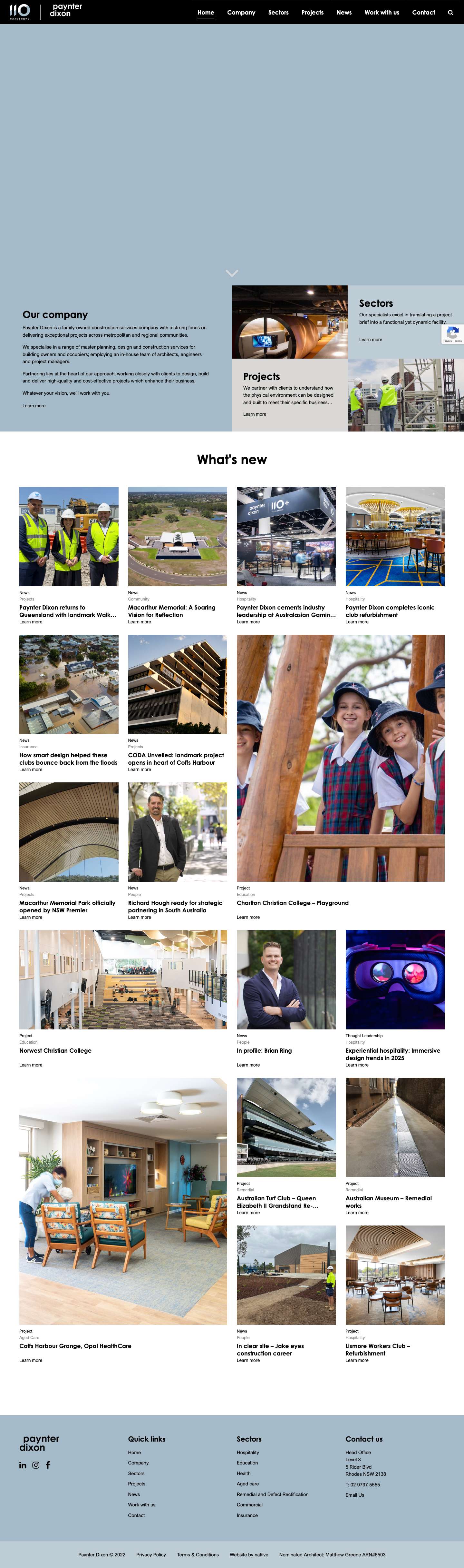Learn more about Our company
464x1568 pixels.
[34, 405]
